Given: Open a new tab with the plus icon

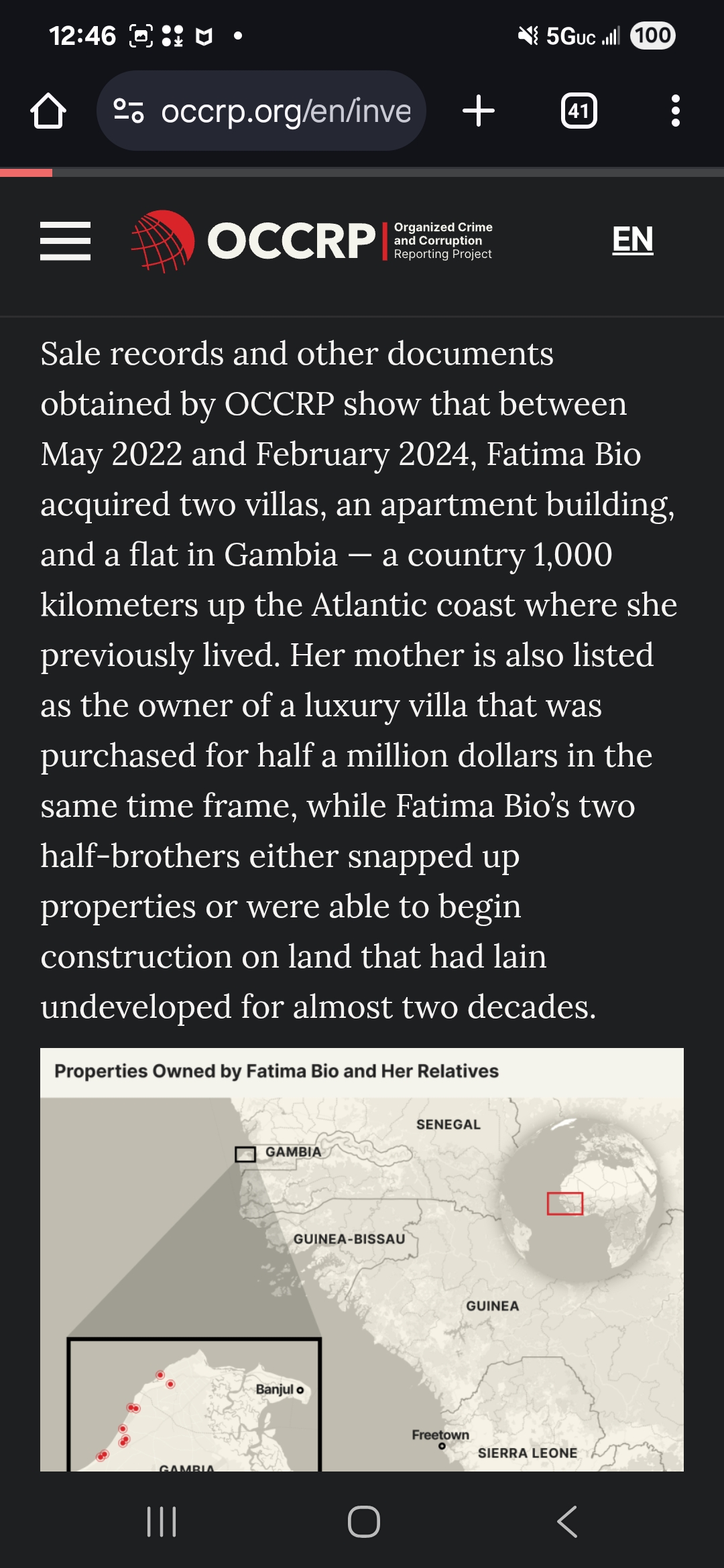Looking at the screenshot, I should [x=479, y=111].
